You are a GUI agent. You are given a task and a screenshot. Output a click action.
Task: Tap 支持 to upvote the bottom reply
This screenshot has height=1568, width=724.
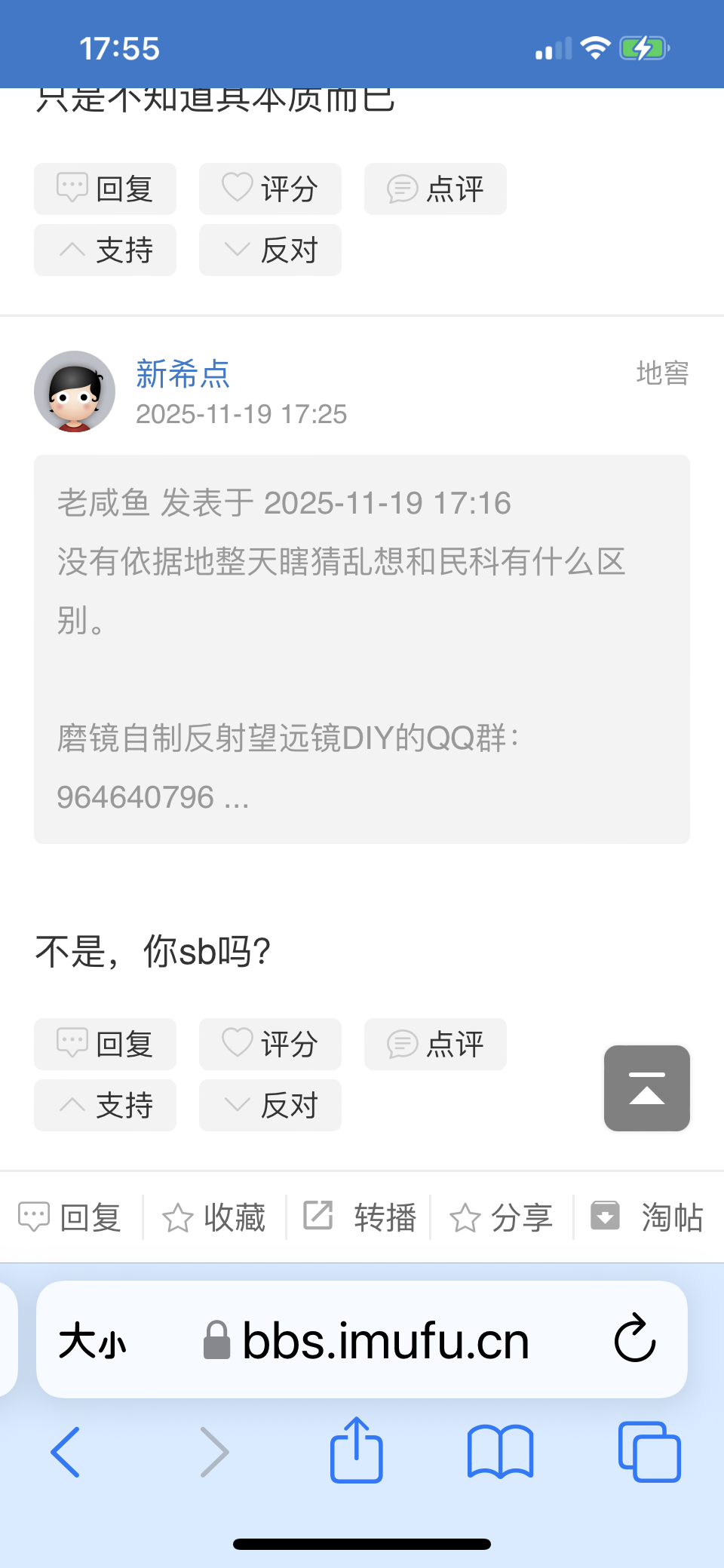tap(104, 1106)
